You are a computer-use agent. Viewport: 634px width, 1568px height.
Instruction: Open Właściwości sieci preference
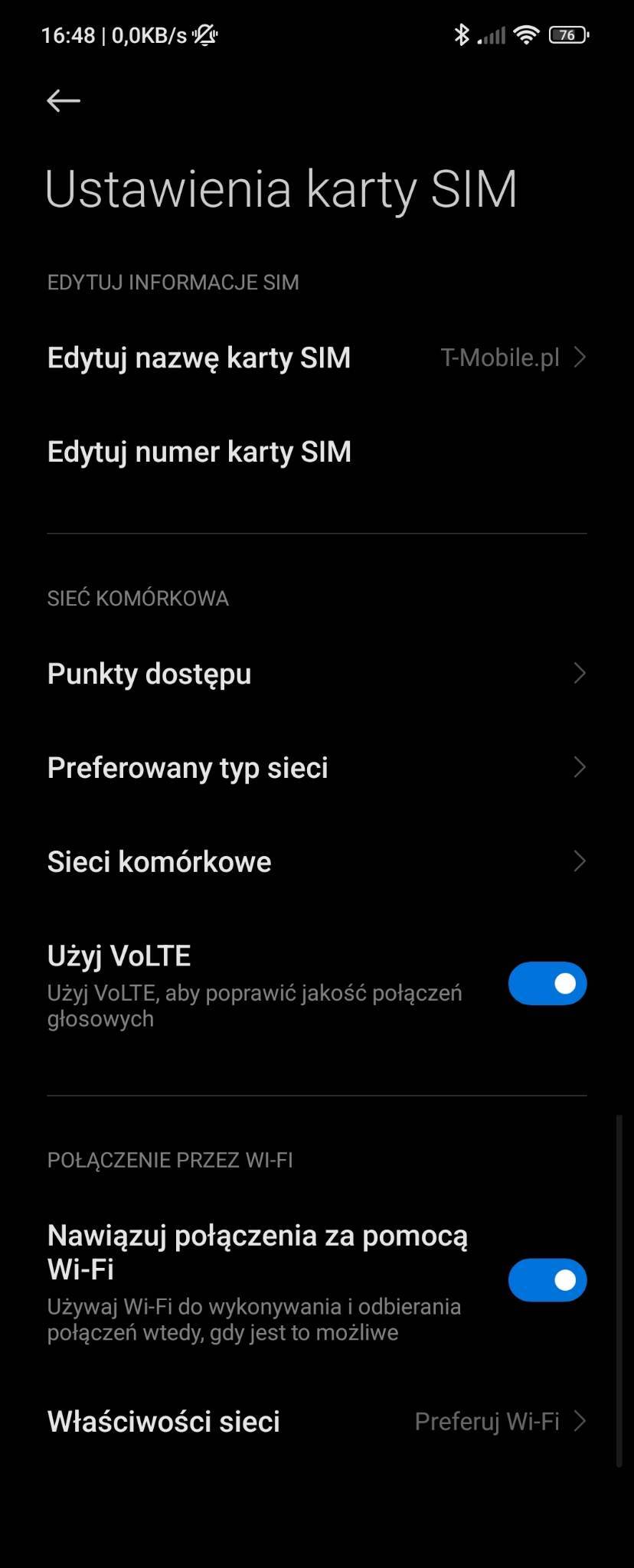pos(316,1422)
